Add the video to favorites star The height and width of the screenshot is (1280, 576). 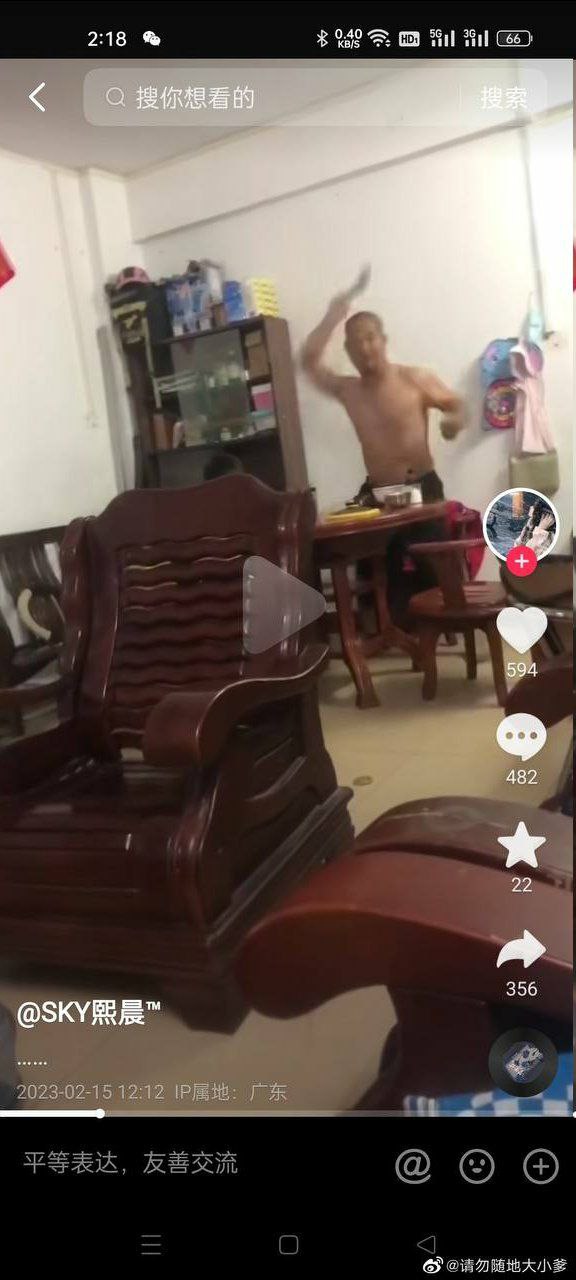coord(522,846)
